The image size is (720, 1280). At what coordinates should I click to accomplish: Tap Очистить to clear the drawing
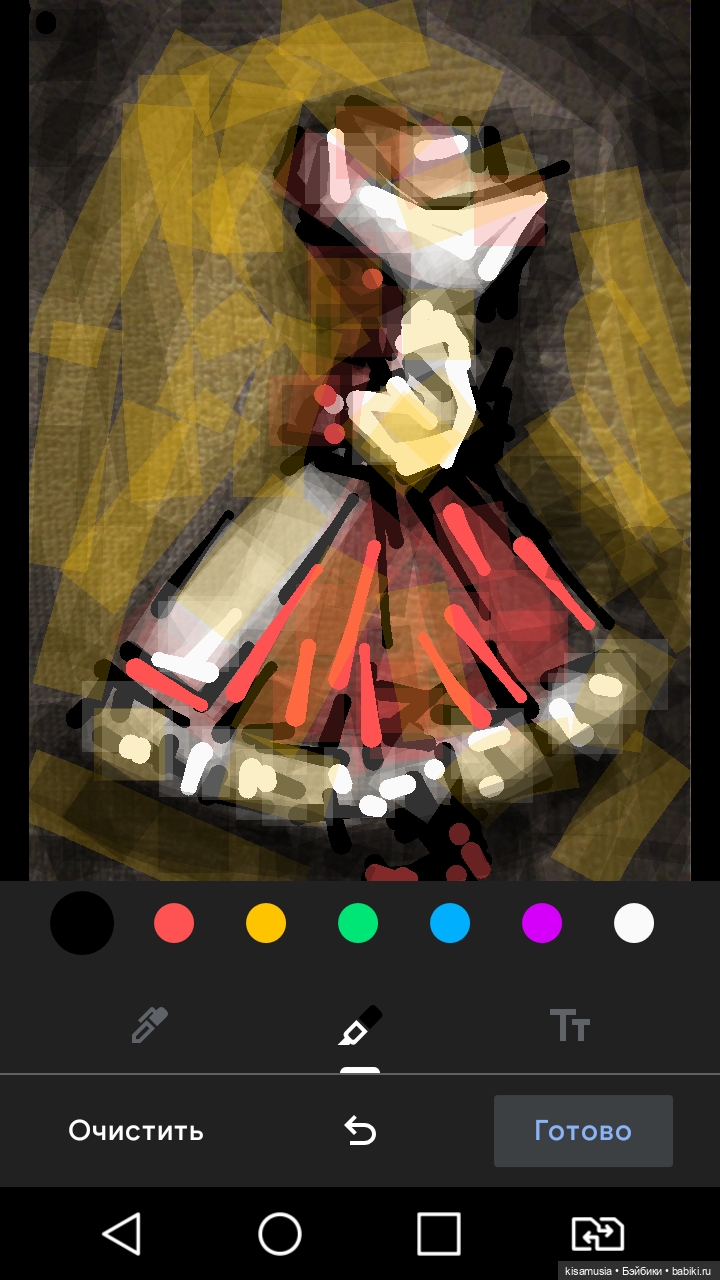[136, 1131]
